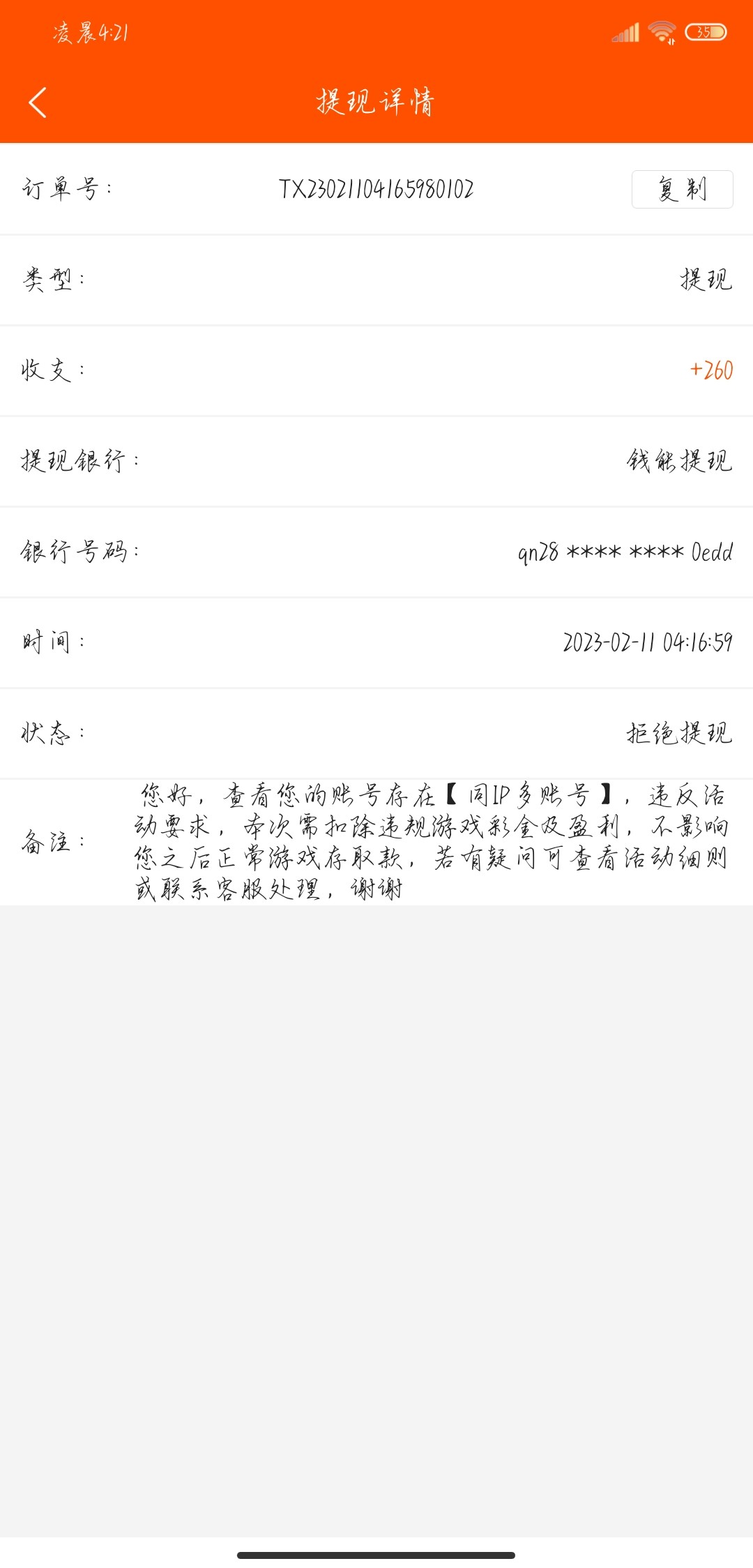The width and height of the screenshot is (753, 1568).
Task: Tap the masked bank number qn28
Action: 624,552
